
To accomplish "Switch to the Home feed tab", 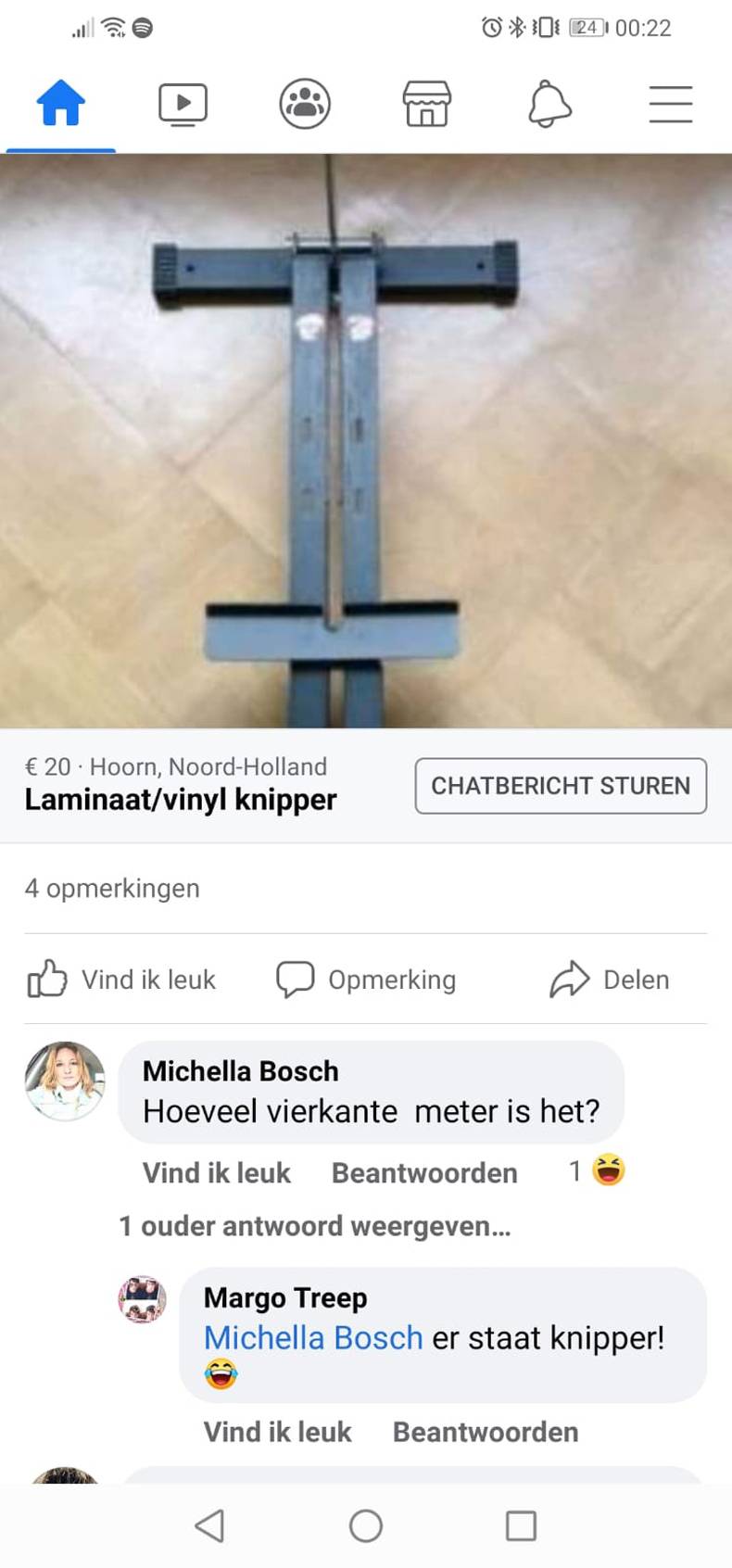I will point(60,103).
